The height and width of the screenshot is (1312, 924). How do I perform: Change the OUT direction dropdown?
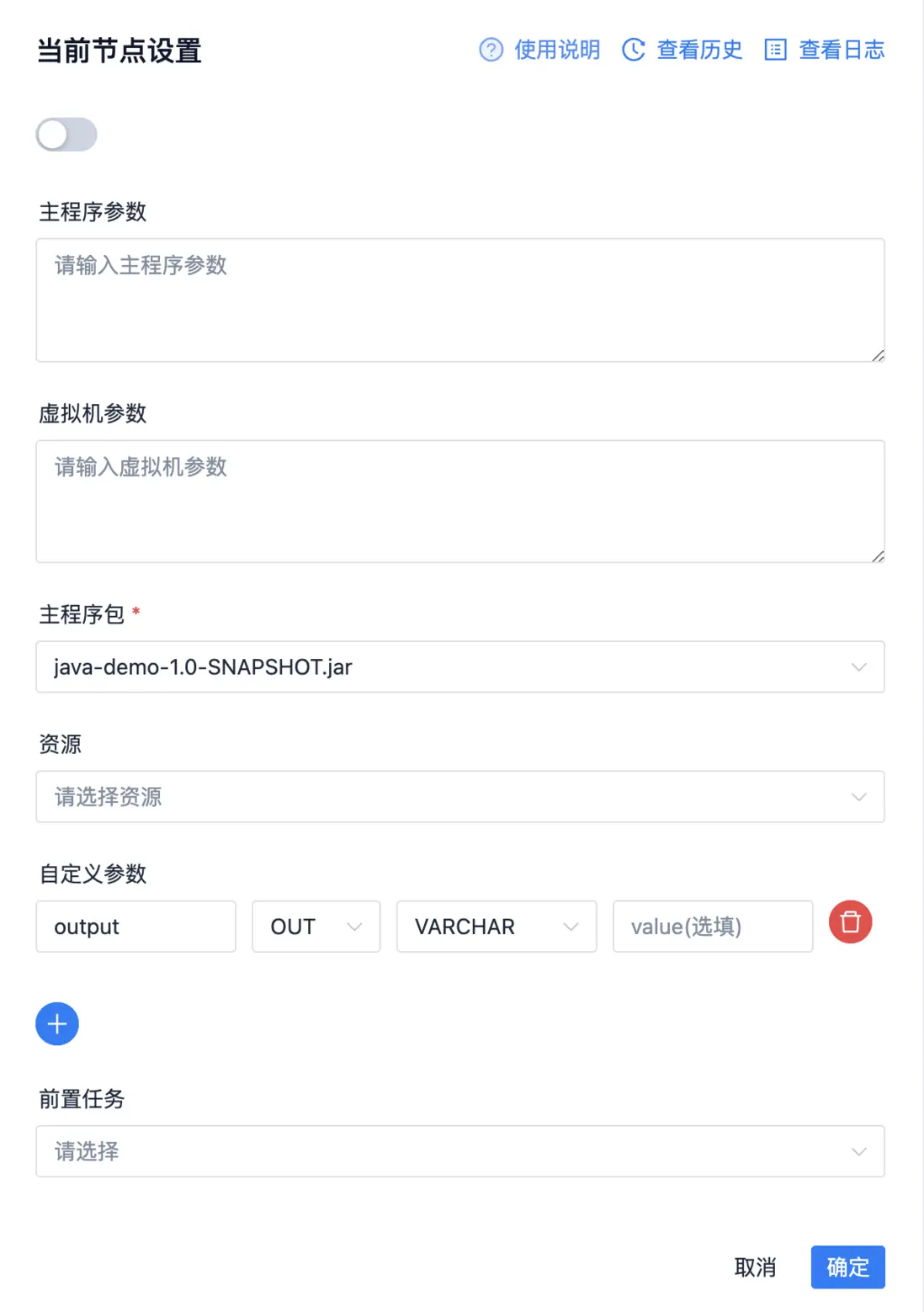click(316, 927)
